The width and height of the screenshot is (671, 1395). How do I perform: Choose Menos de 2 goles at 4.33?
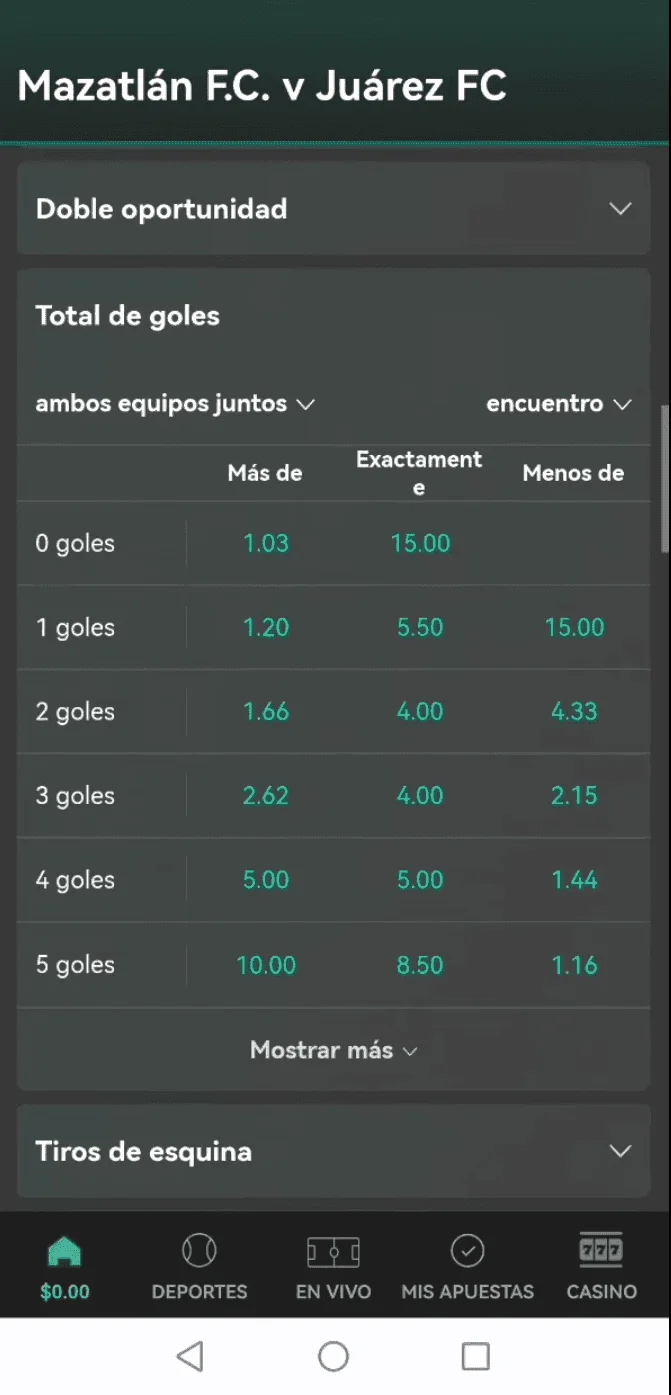pos(574,712)
